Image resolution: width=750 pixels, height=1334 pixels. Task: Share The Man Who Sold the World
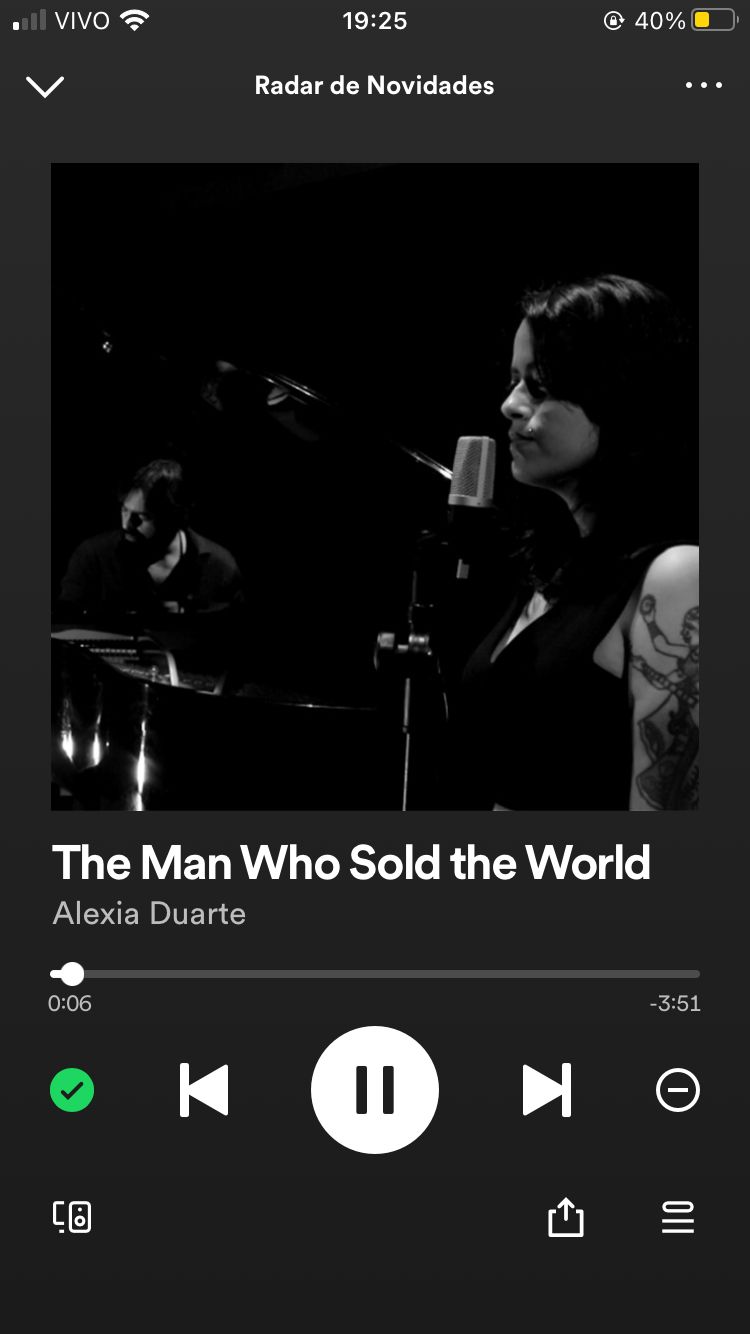pyautogui.click(x=565, y=1217)
